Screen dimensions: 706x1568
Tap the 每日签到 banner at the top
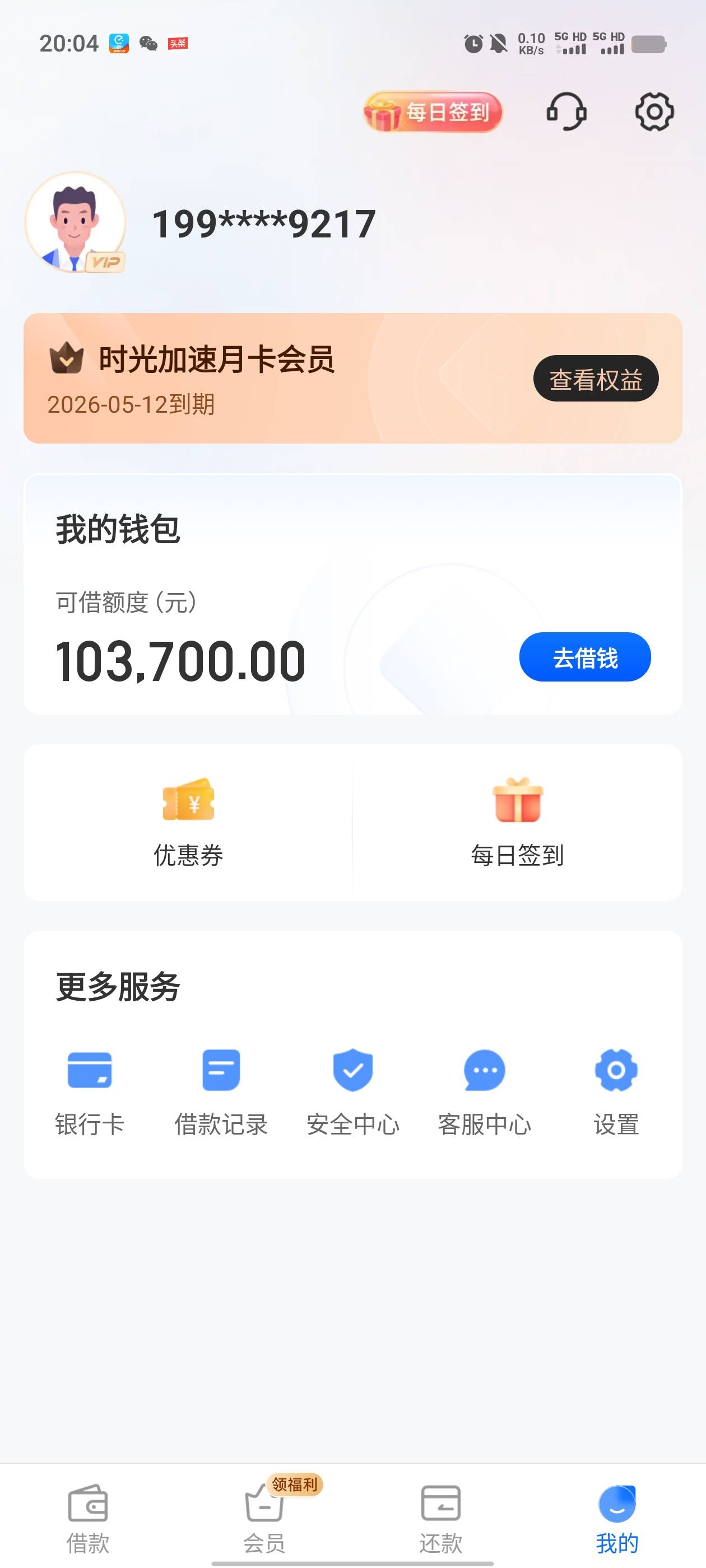pos(433,112)
